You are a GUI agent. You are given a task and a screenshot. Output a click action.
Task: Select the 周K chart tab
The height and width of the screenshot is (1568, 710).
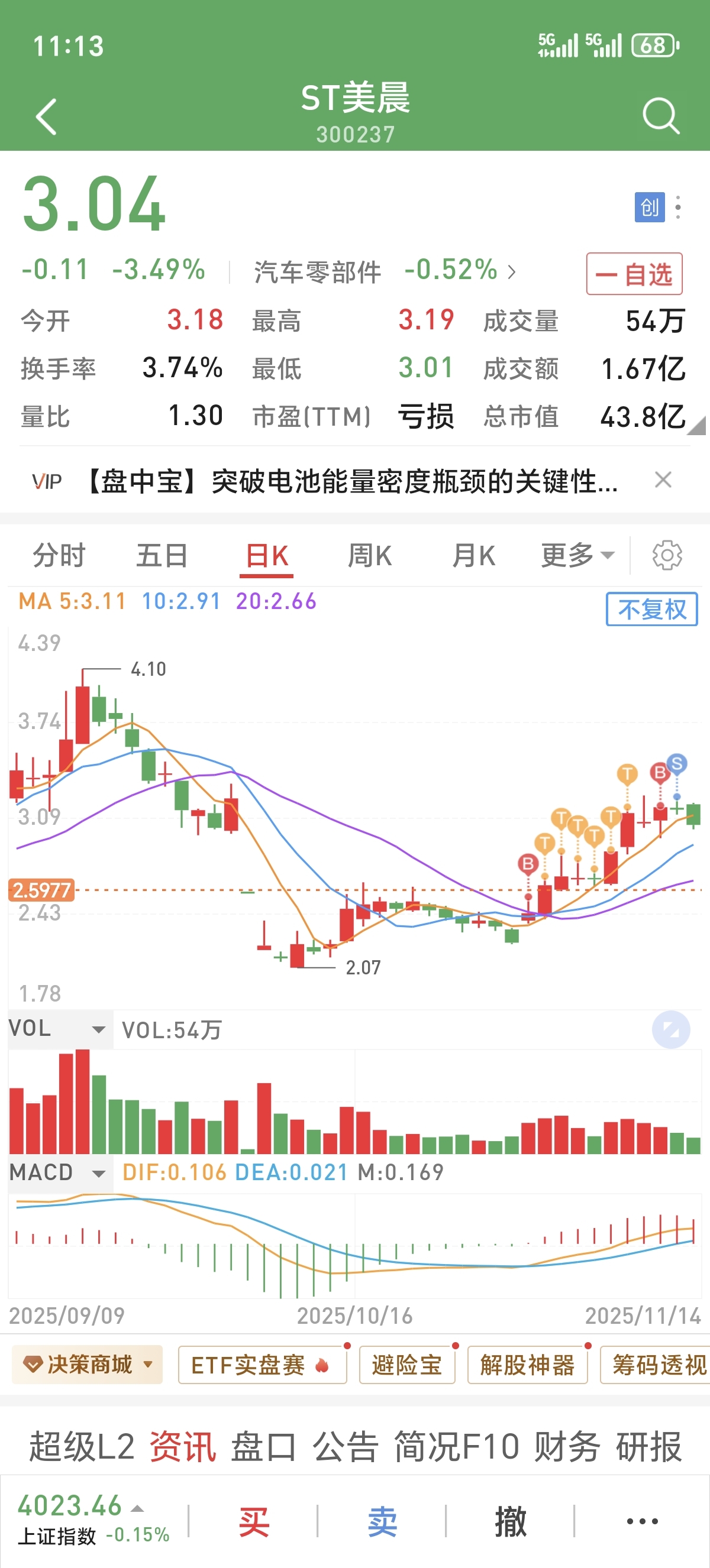tap(370, 556)
